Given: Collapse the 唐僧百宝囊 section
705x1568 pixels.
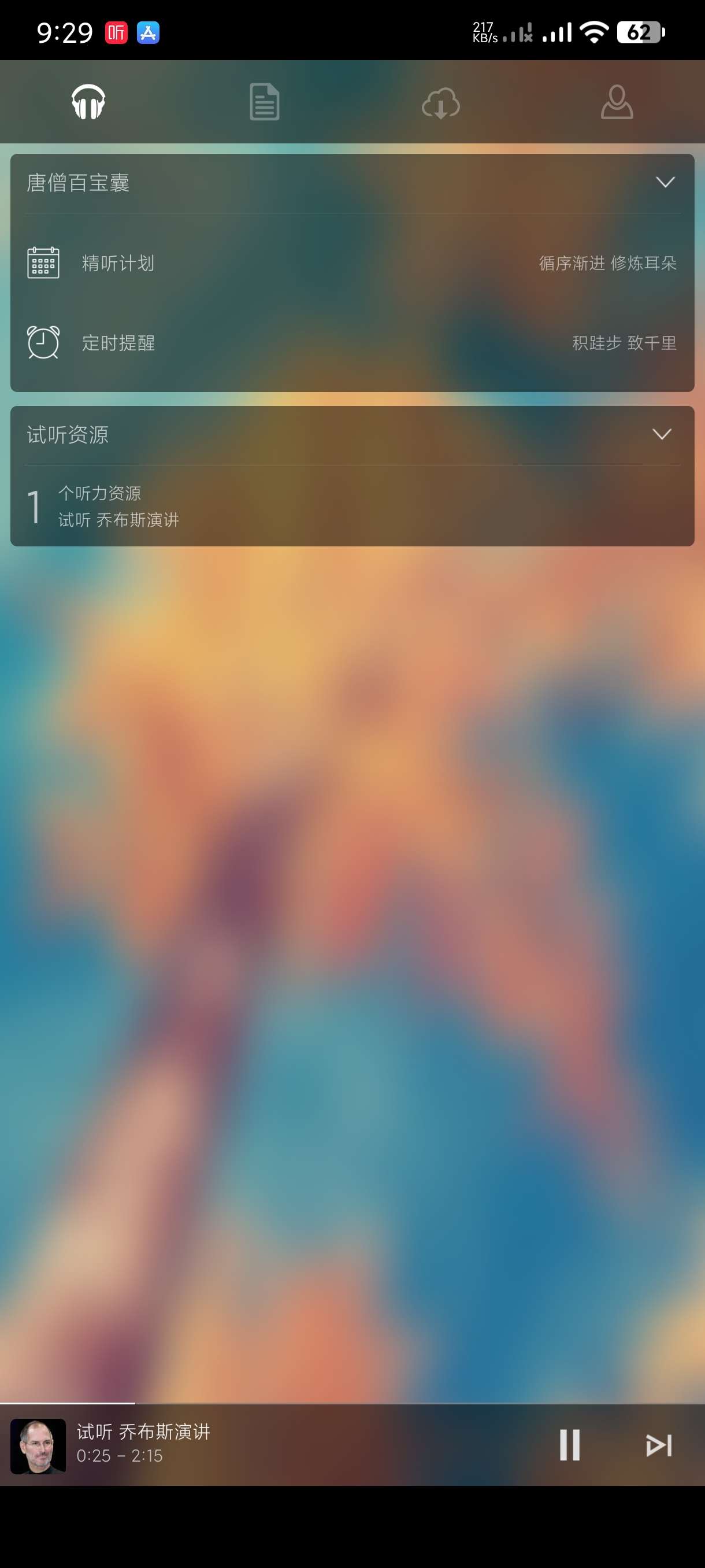Looking at the screenshot, I should coord(665,182).
